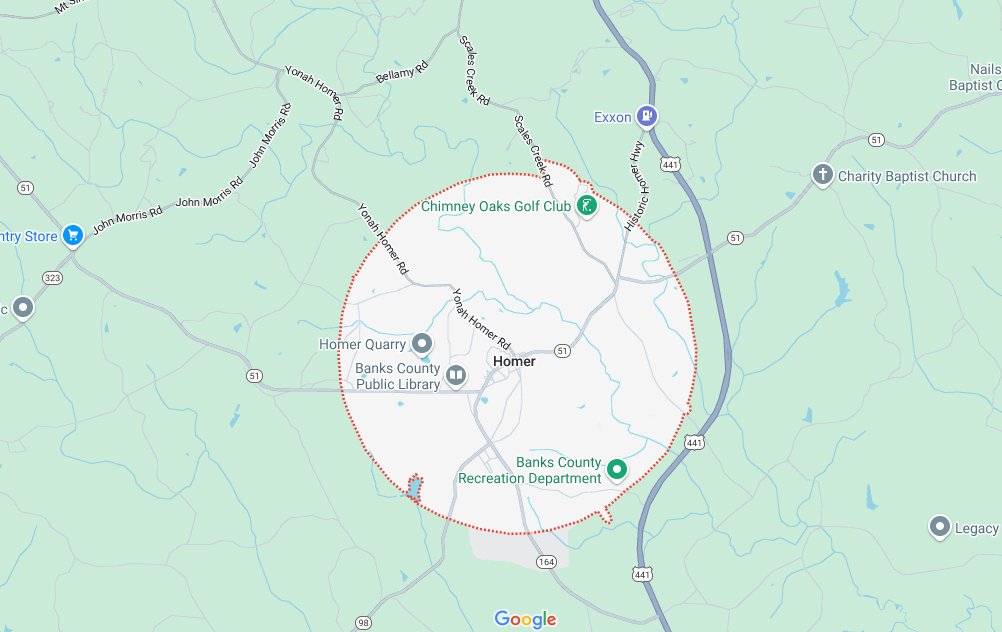Viewport: 1002px width, 632px height.
Task: Tap the Legacy place pin
Action: [x=939, y=527]
